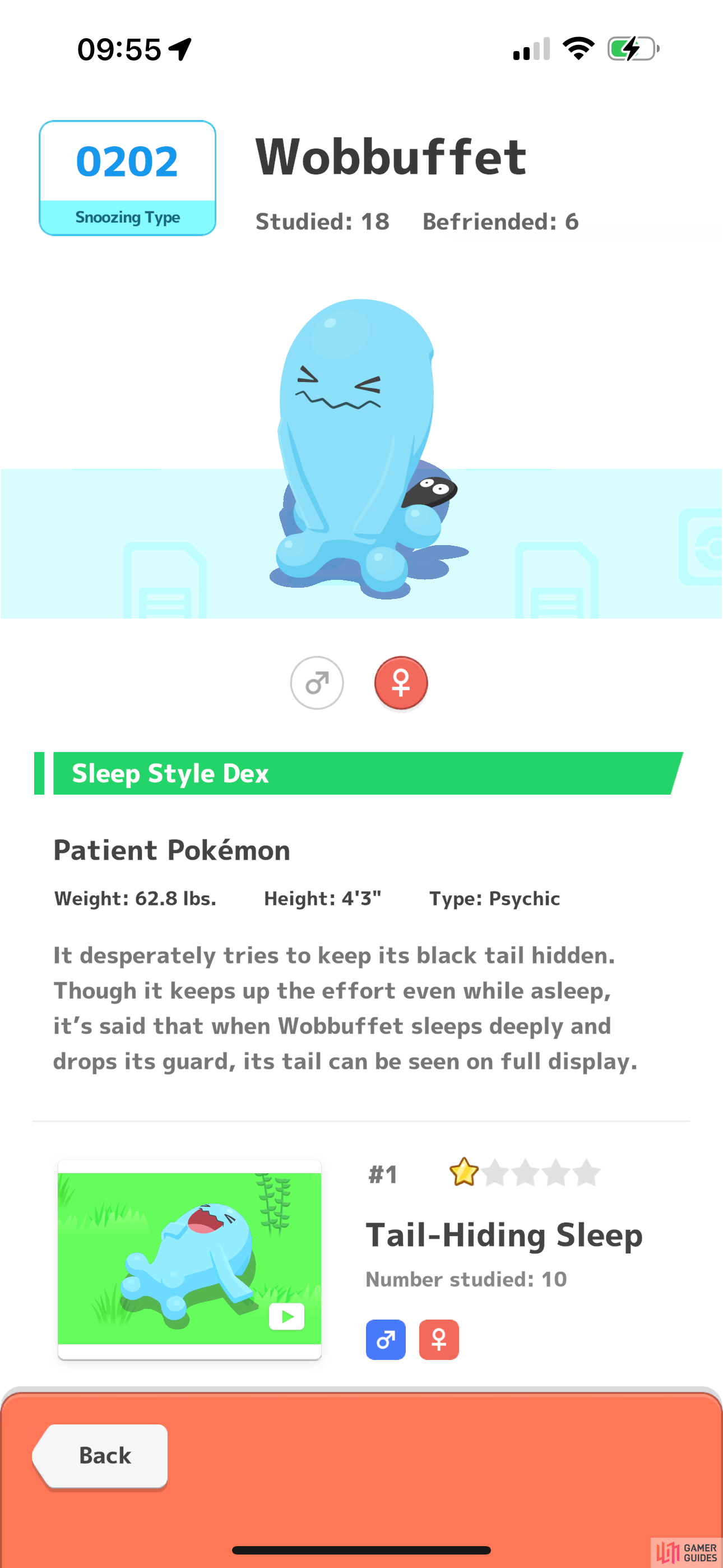Play the Tail-Hiding Sleep video thumbnail
Image resolution: width=723 pixels, height=1568 pixels.
(189, 1259)
